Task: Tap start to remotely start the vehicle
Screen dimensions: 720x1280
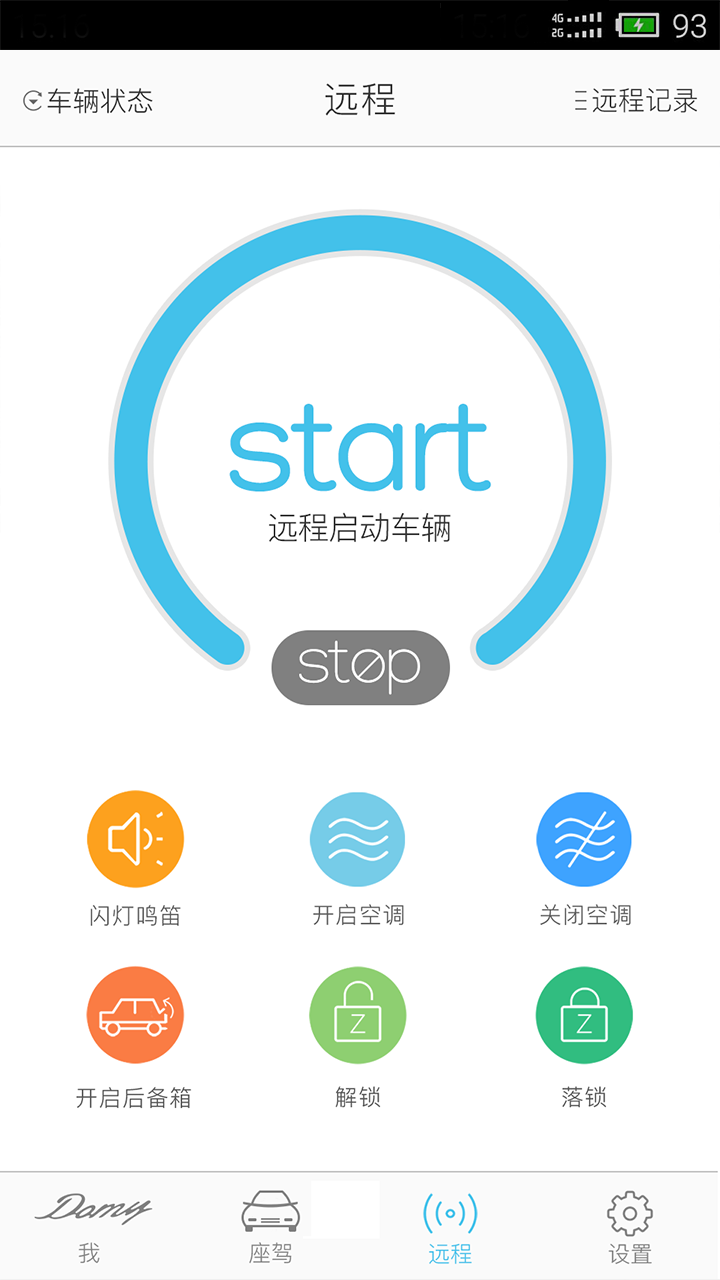Action: (x=360, y=450)
